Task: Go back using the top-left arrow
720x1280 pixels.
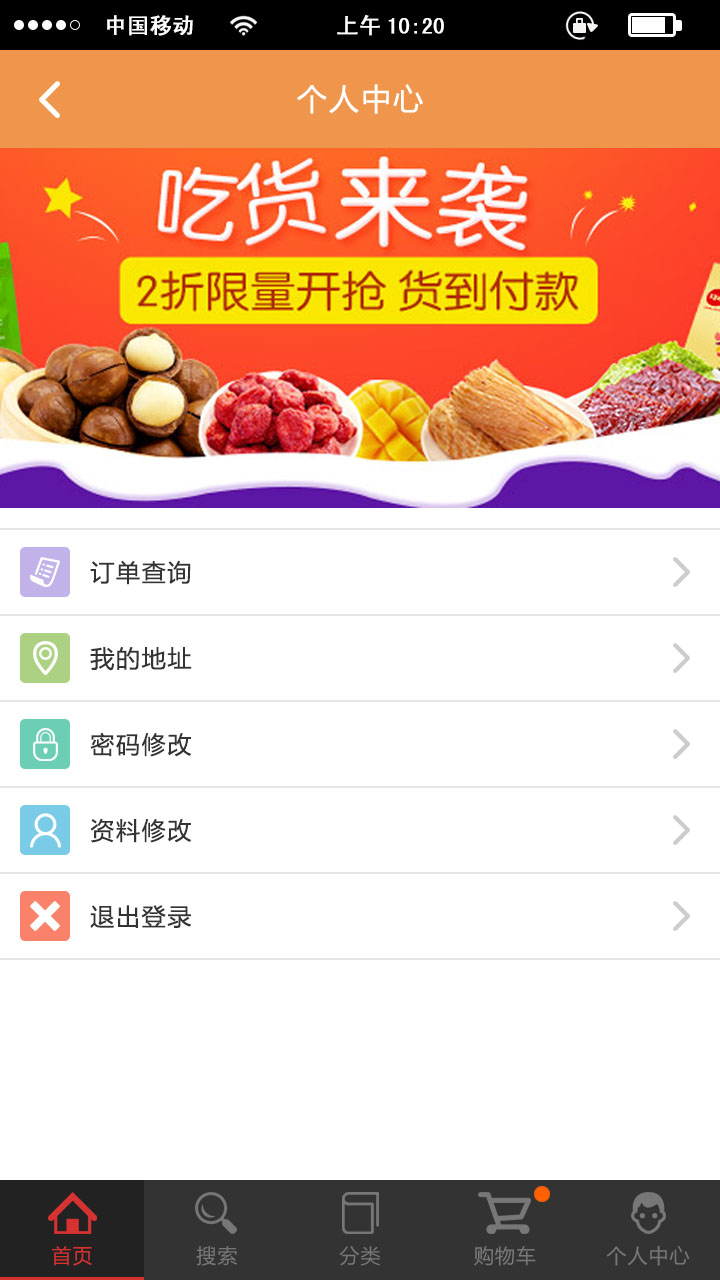Action: tap(50, 99)
